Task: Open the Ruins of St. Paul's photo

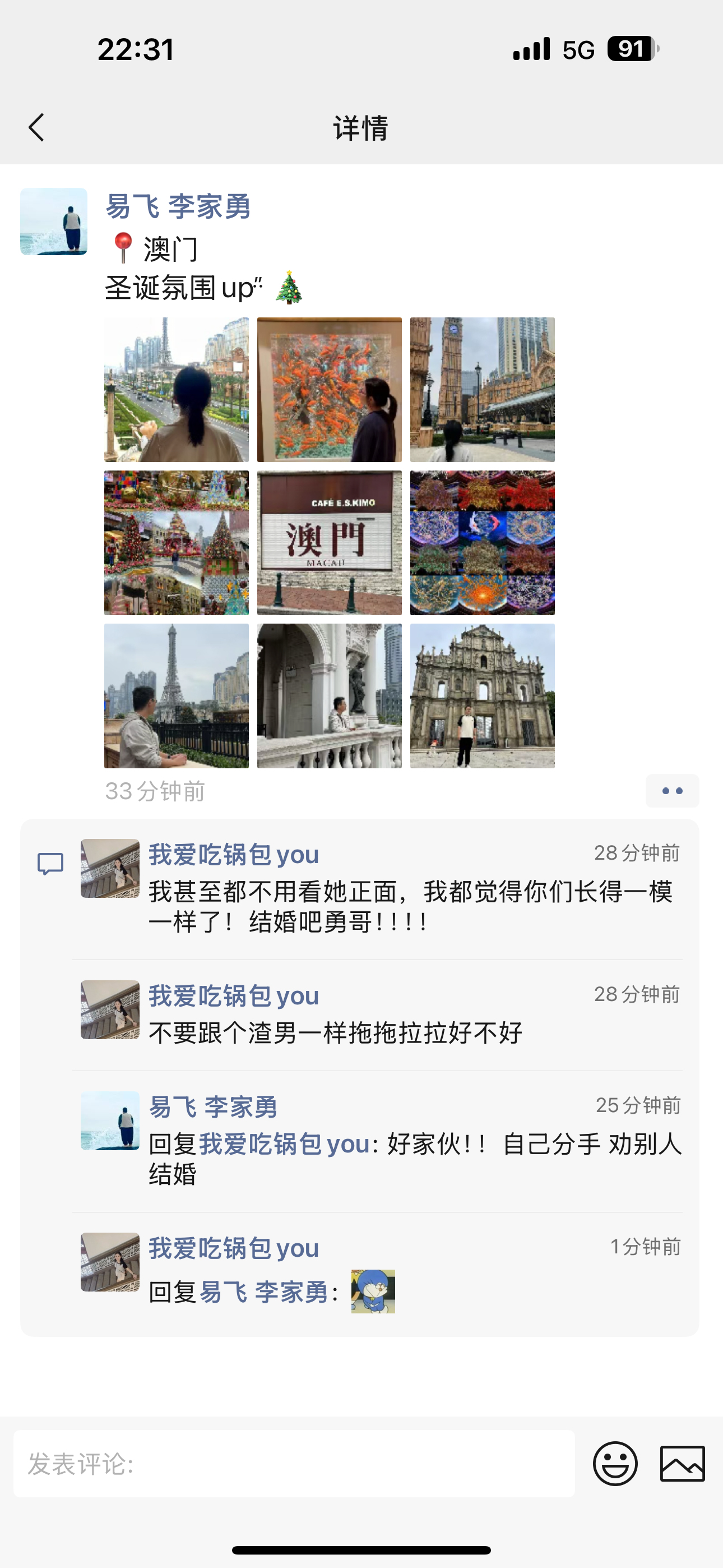Action: click(482, 696)
